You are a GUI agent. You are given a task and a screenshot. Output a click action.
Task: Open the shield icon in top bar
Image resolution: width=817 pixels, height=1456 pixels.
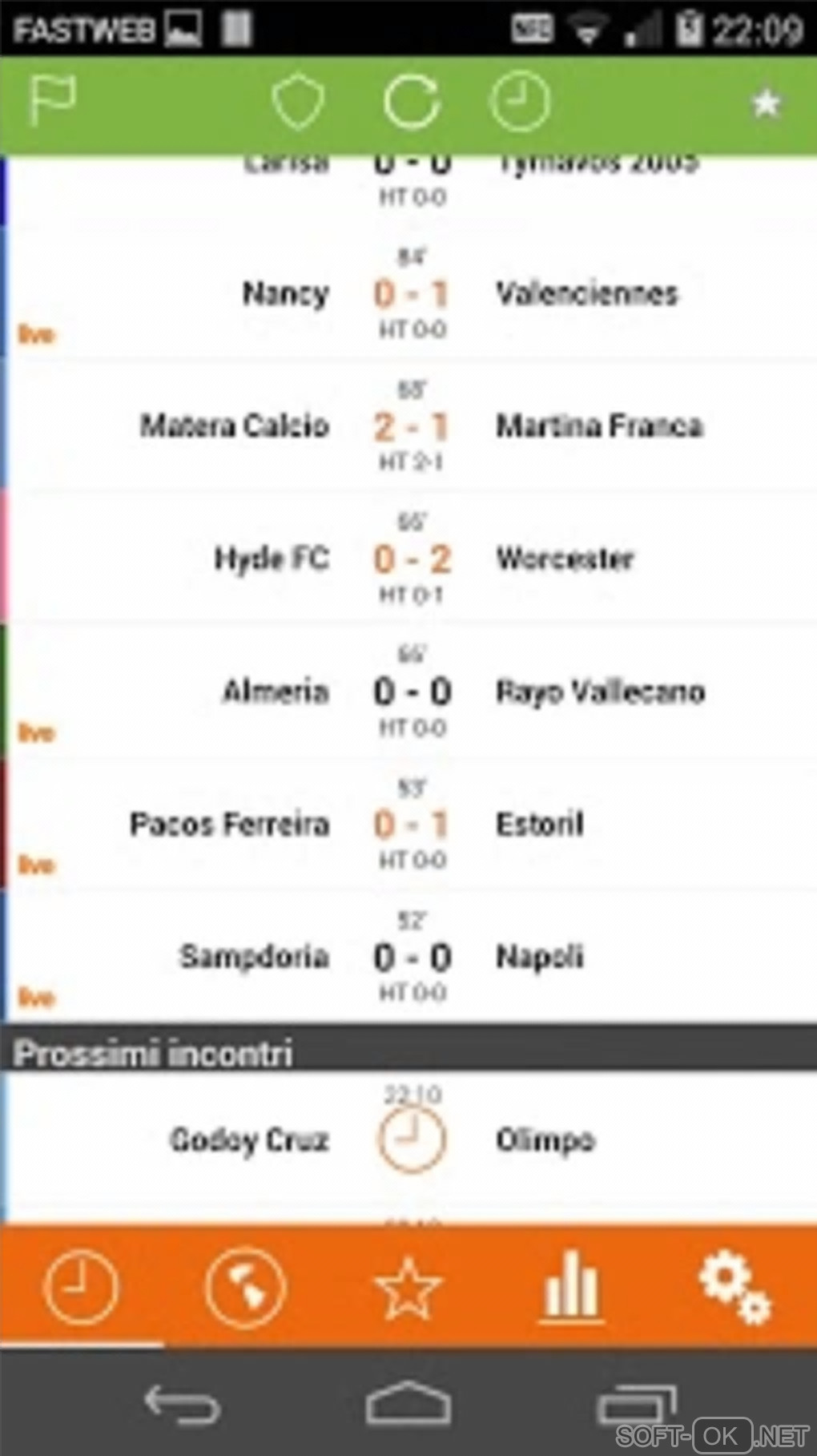[298, 102]
